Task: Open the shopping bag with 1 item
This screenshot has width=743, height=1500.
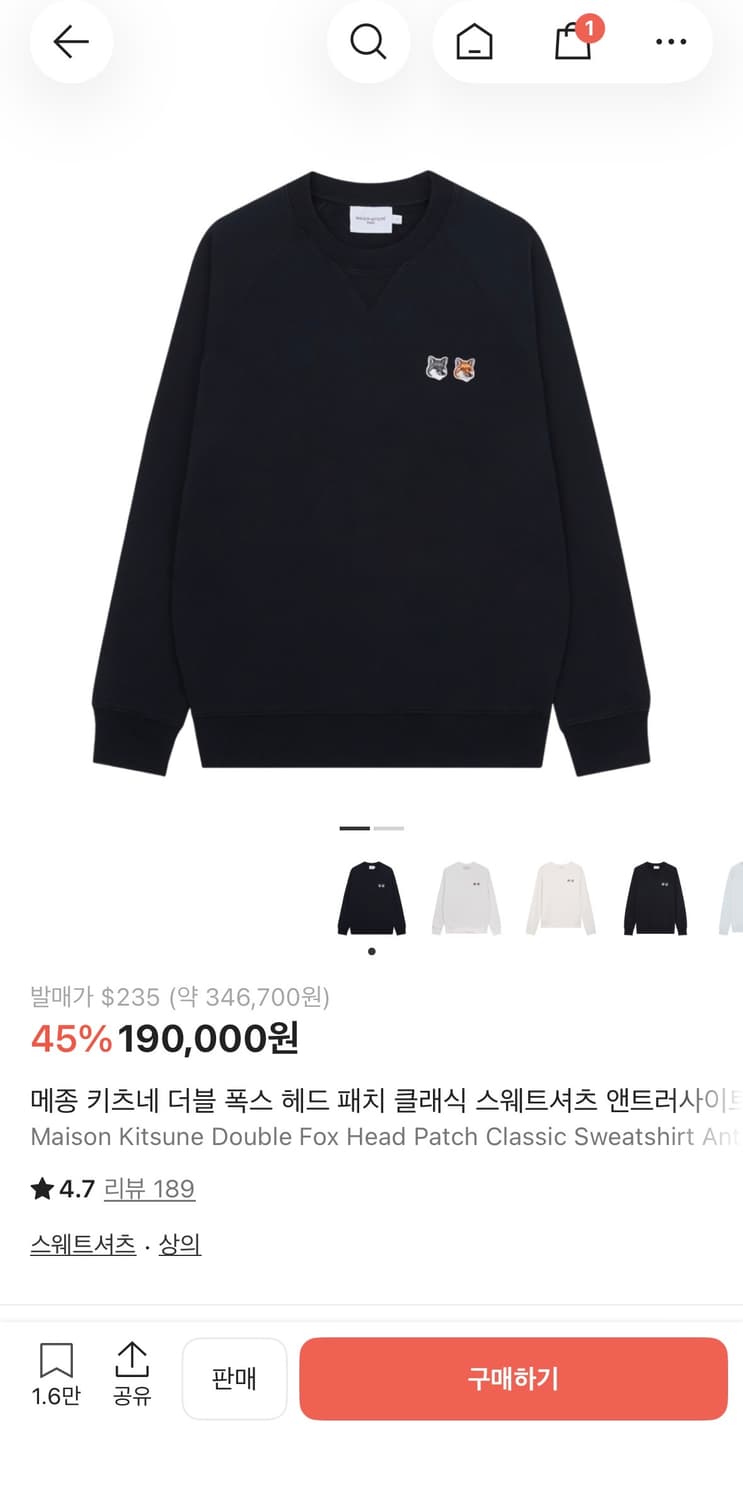Action: (x=571, y=44)
